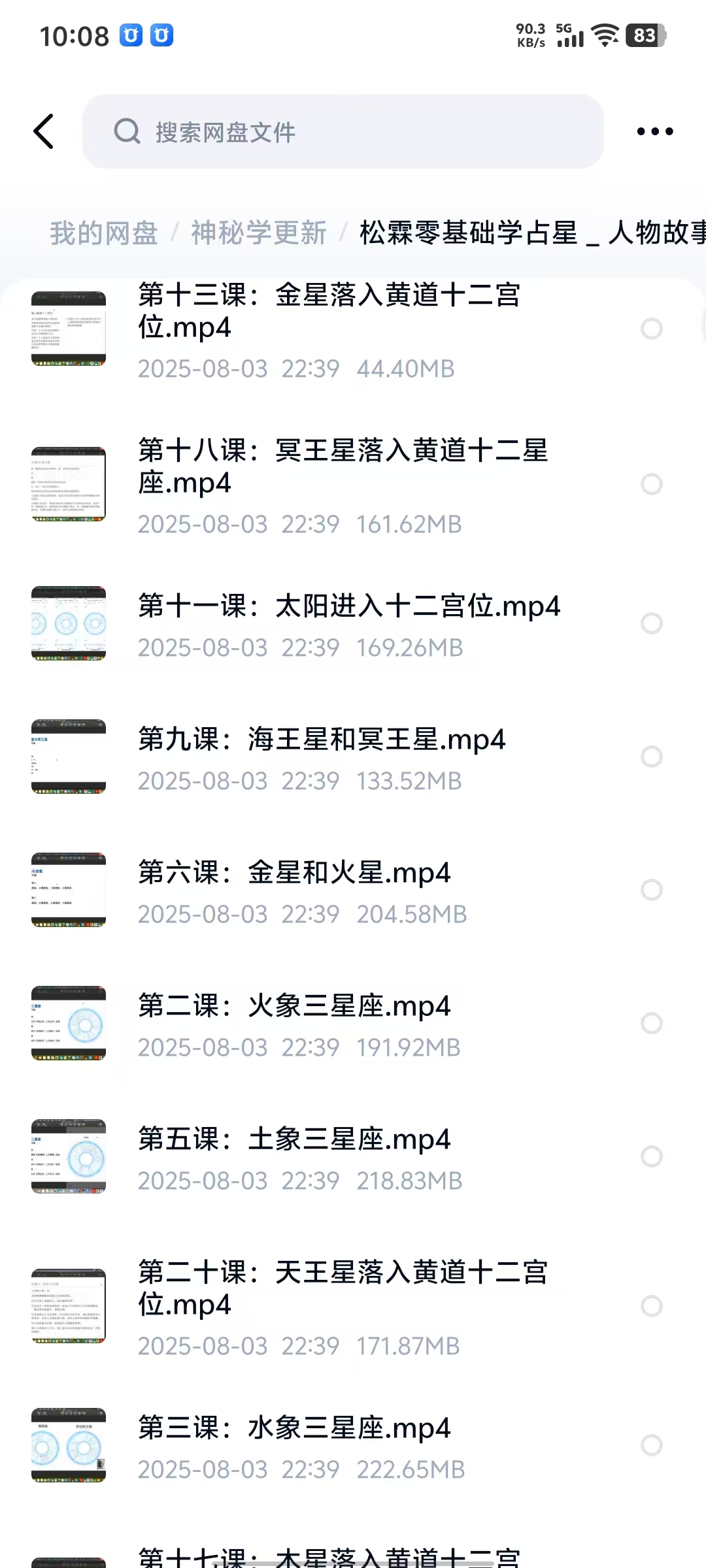Open 第二课:火象三星座.mp4
706x1568 pixels.
point(294,1006)
